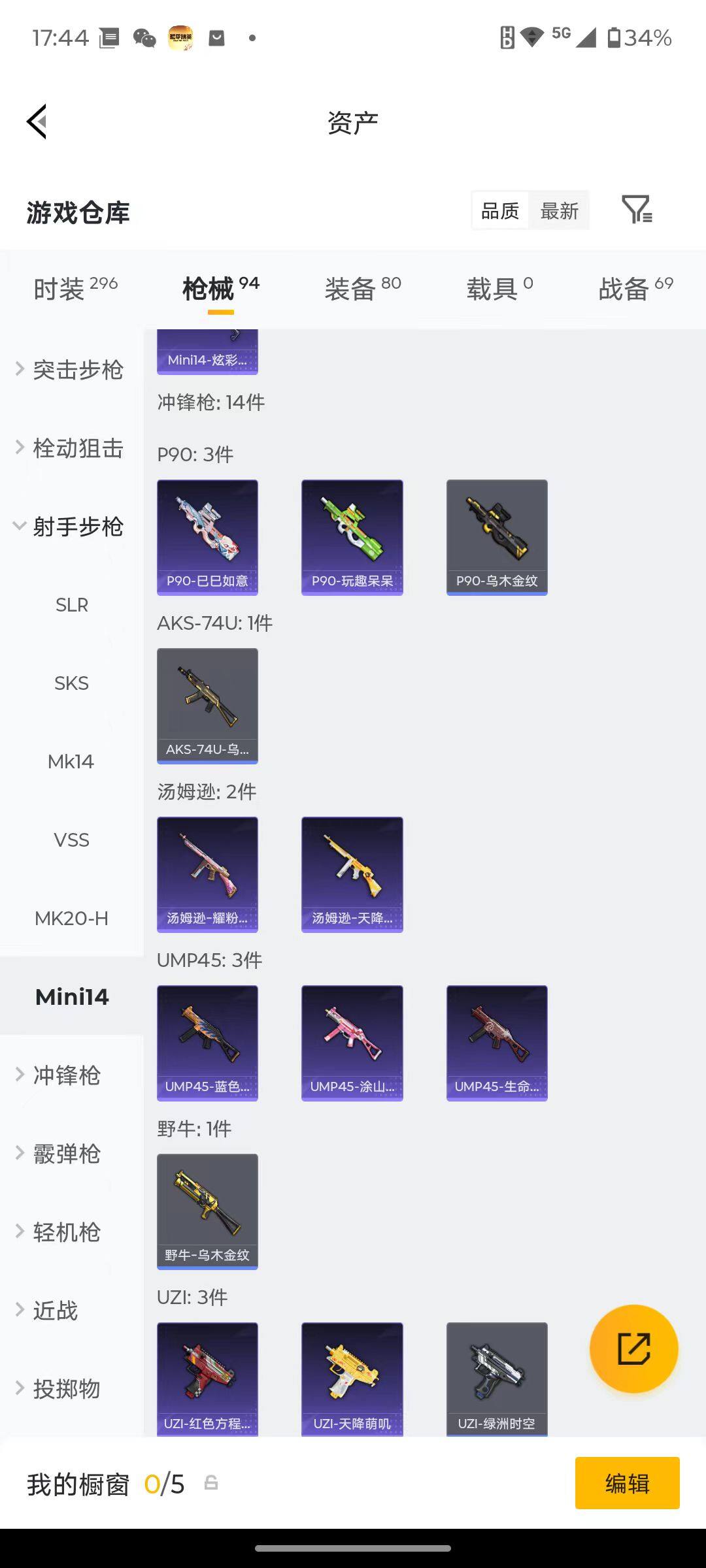This screenshot has width=706, height=1568.
Task: Open the filter funnel icon
Action: click(x=636, y=210)
